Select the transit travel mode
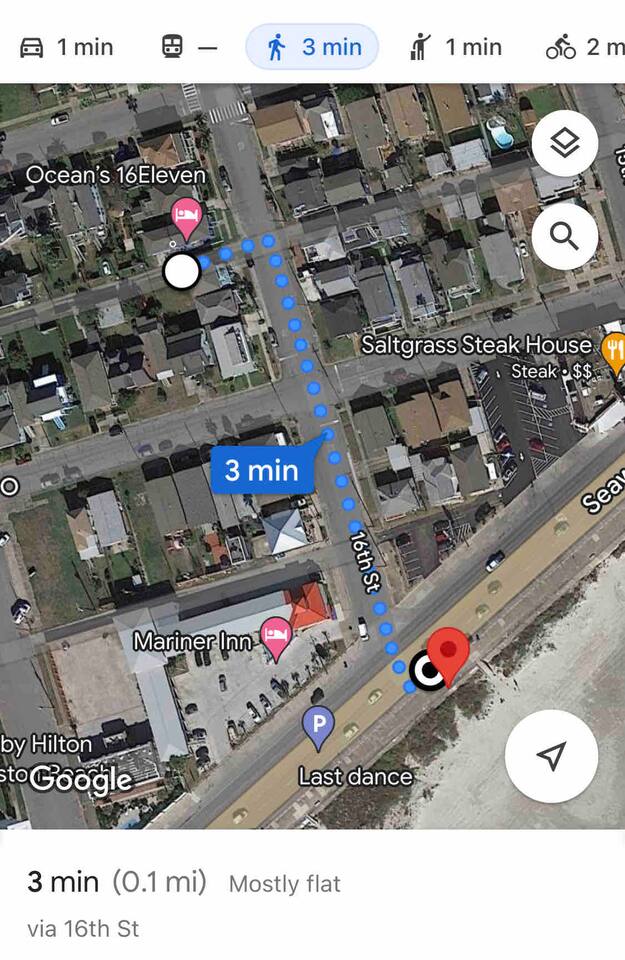Screen dimensions: 625x960 click(x=188, y=47)
